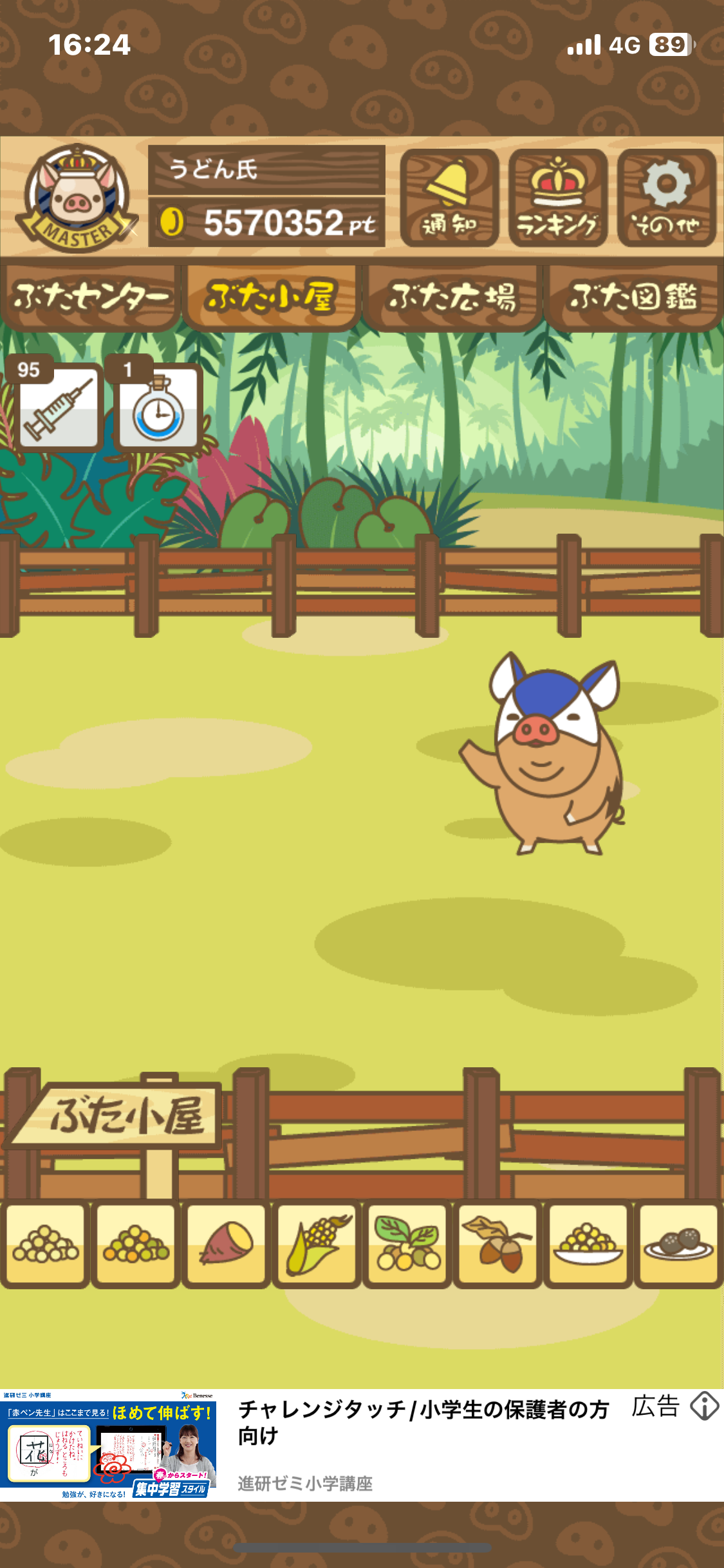Tap the pig wearing the blue mask

coord(548,754)
